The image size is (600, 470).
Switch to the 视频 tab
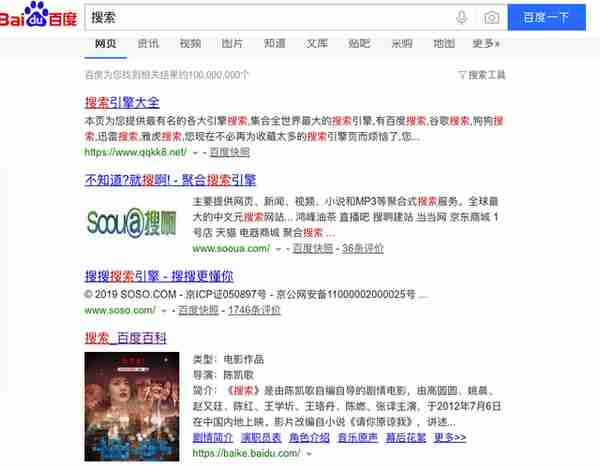pos(190,43)
